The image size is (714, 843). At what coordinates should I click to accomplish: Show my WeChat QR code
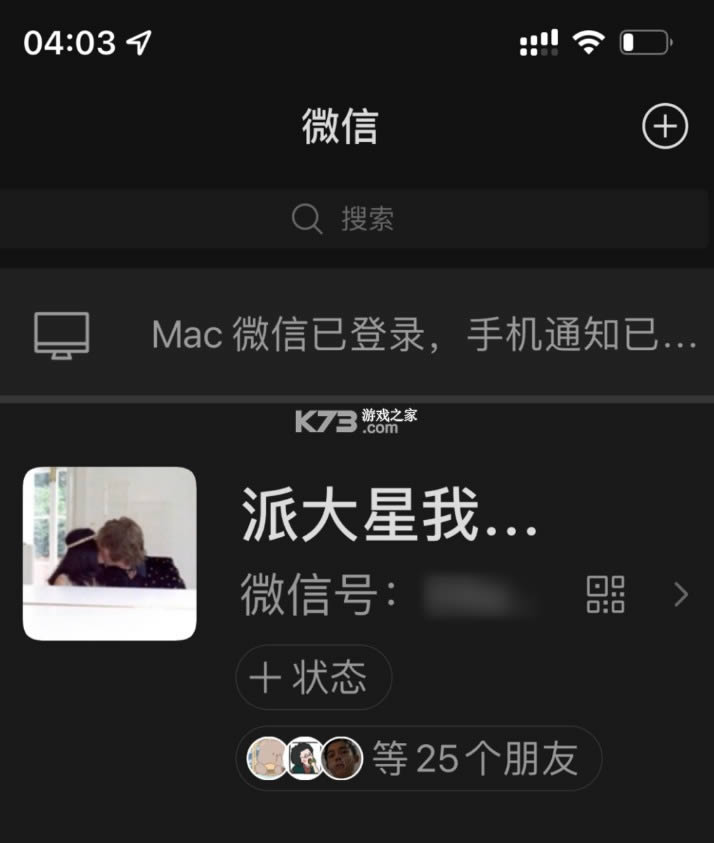(605, 595)
